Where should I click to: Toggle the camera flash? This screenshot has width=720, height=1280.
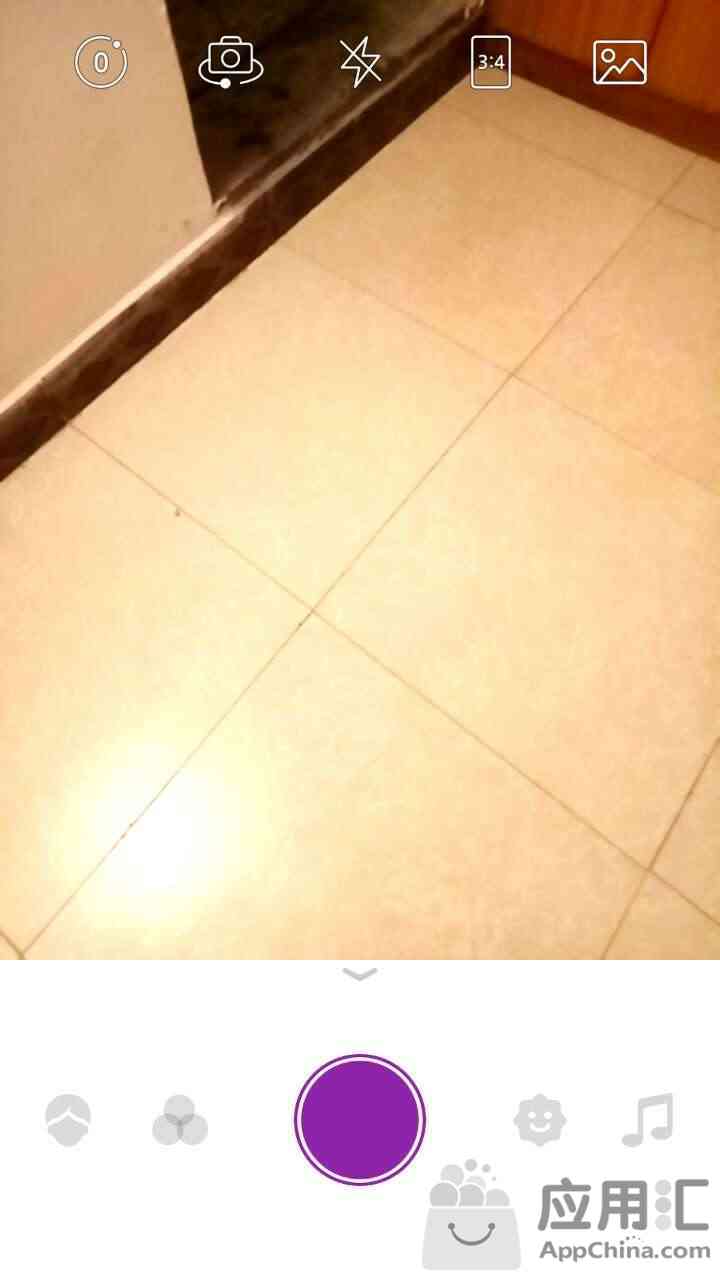[361, 62]
